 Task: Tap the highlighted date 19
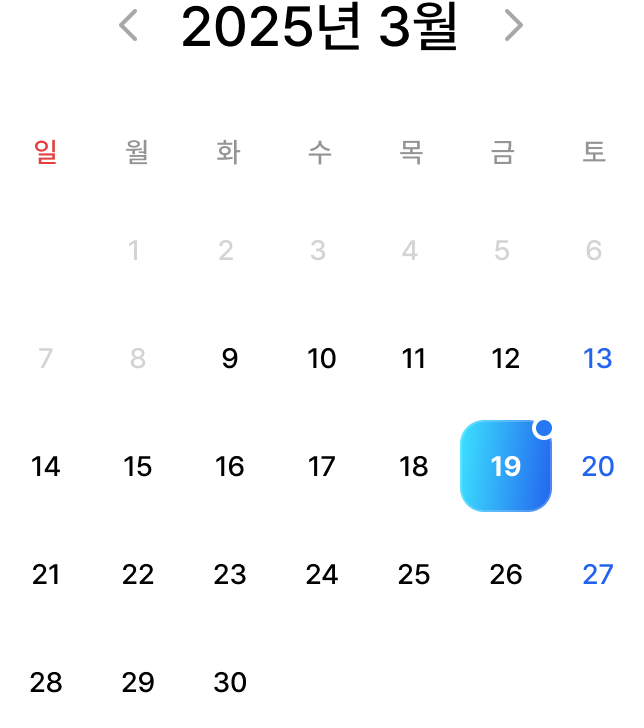point(506,466)
